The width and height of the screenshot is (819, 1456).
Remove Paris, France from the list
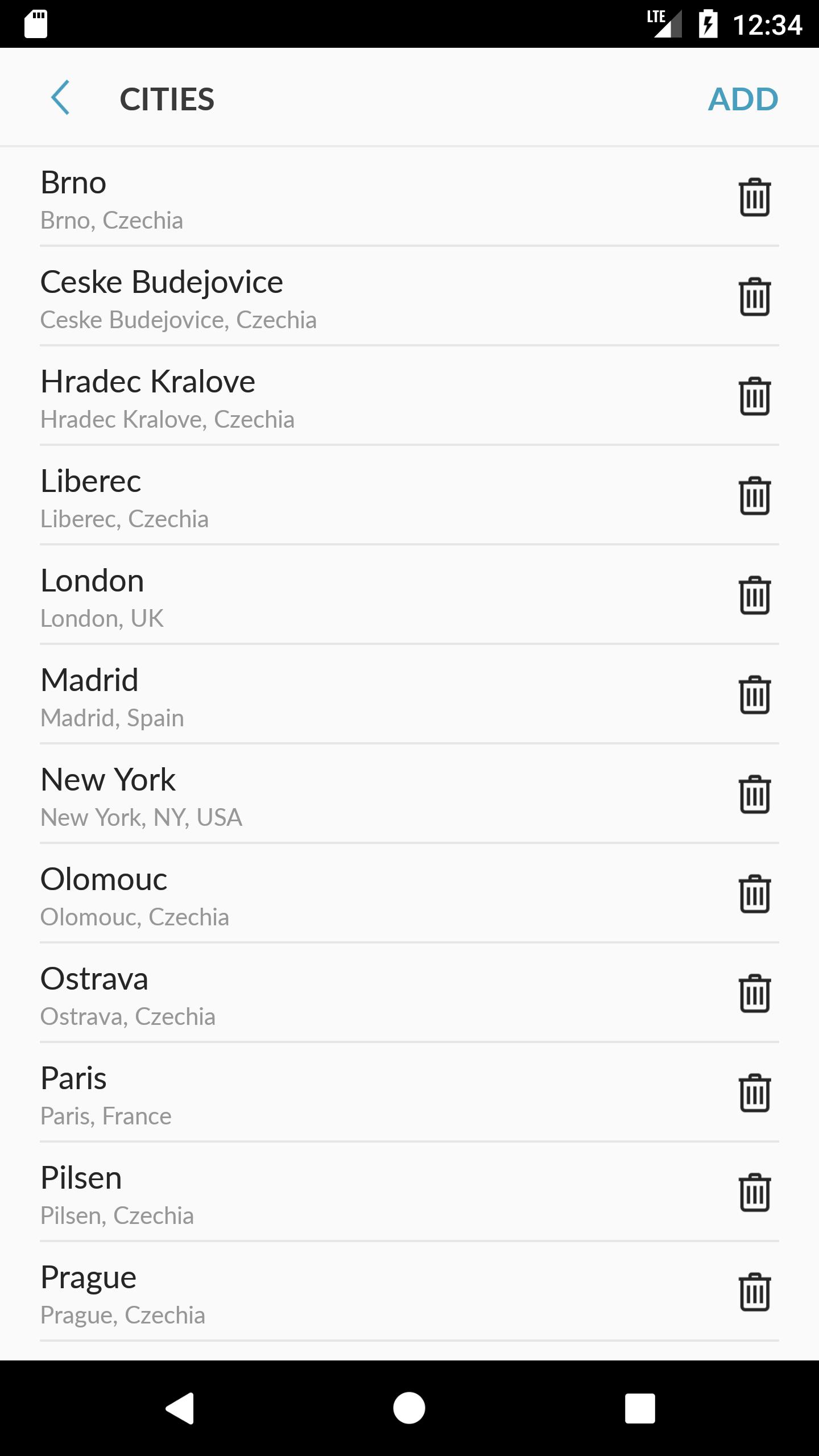click(755, 1093)
